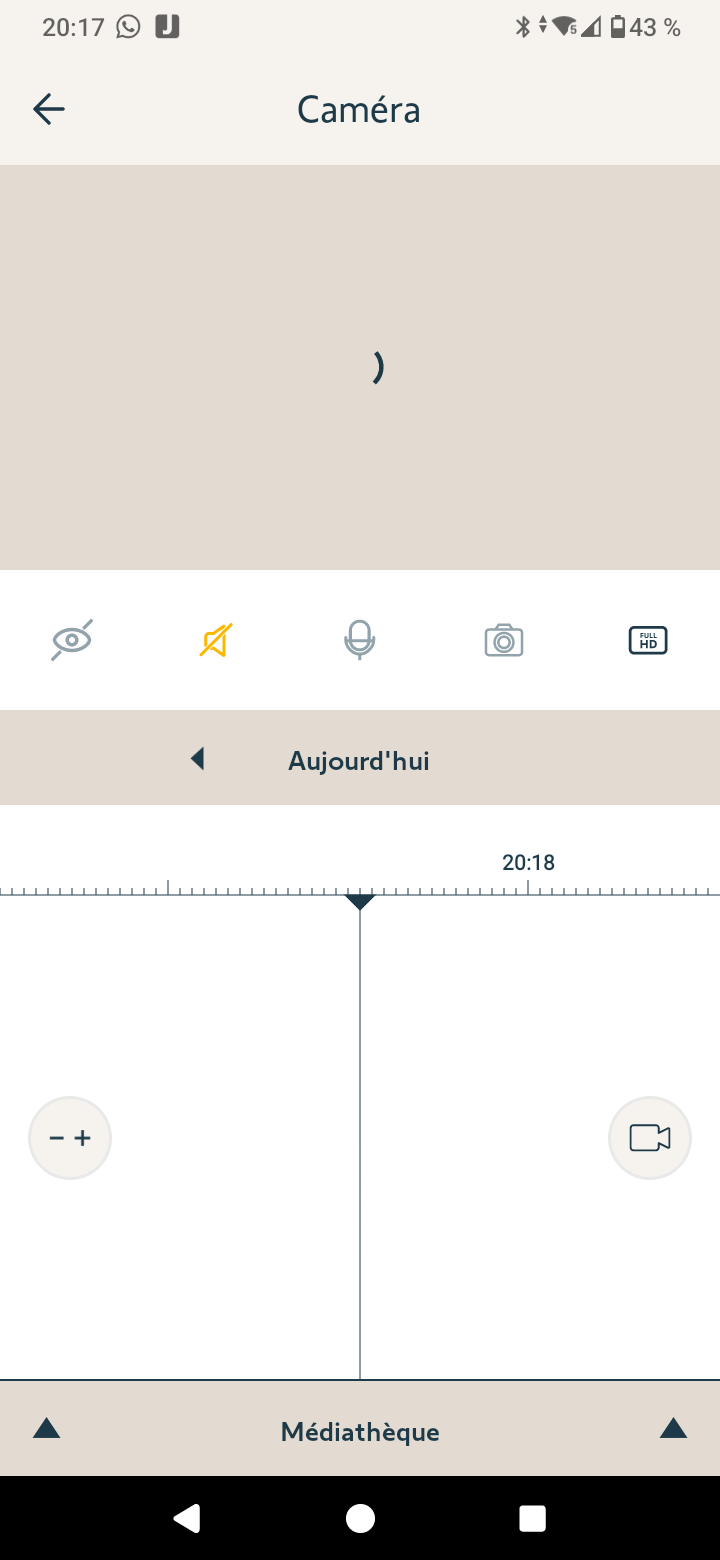The height and width of the screenshot is (1560, 720).
Task: Go to the previous day before Aujourd'hui
Action: click(198, 759)
